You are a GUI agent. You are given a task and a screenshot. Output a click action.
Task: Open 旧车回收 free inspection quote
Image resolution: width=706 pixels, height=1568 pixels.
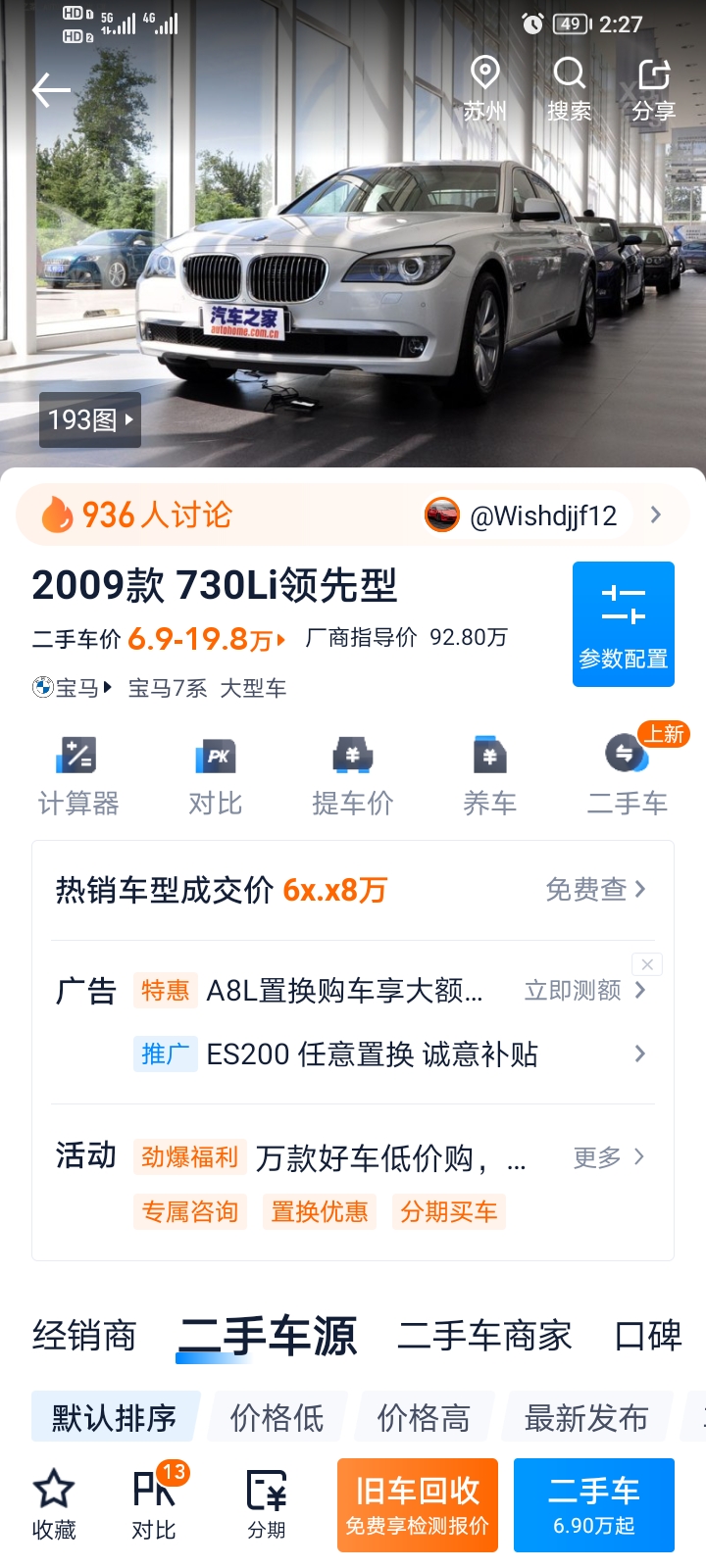(x=418, y=1505)
